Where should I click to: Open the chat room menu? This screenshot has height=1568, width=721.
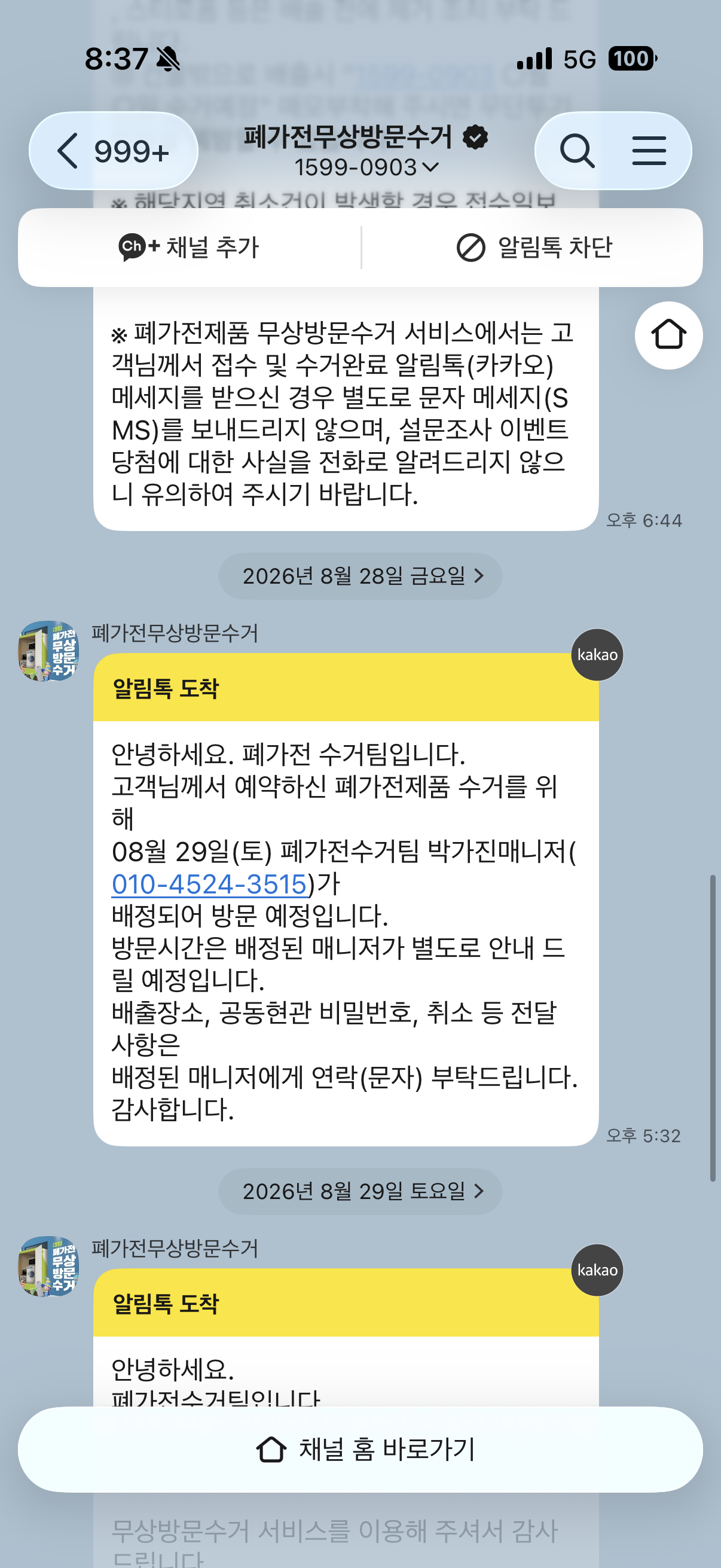pyautogui.click(x=649, y=151)
